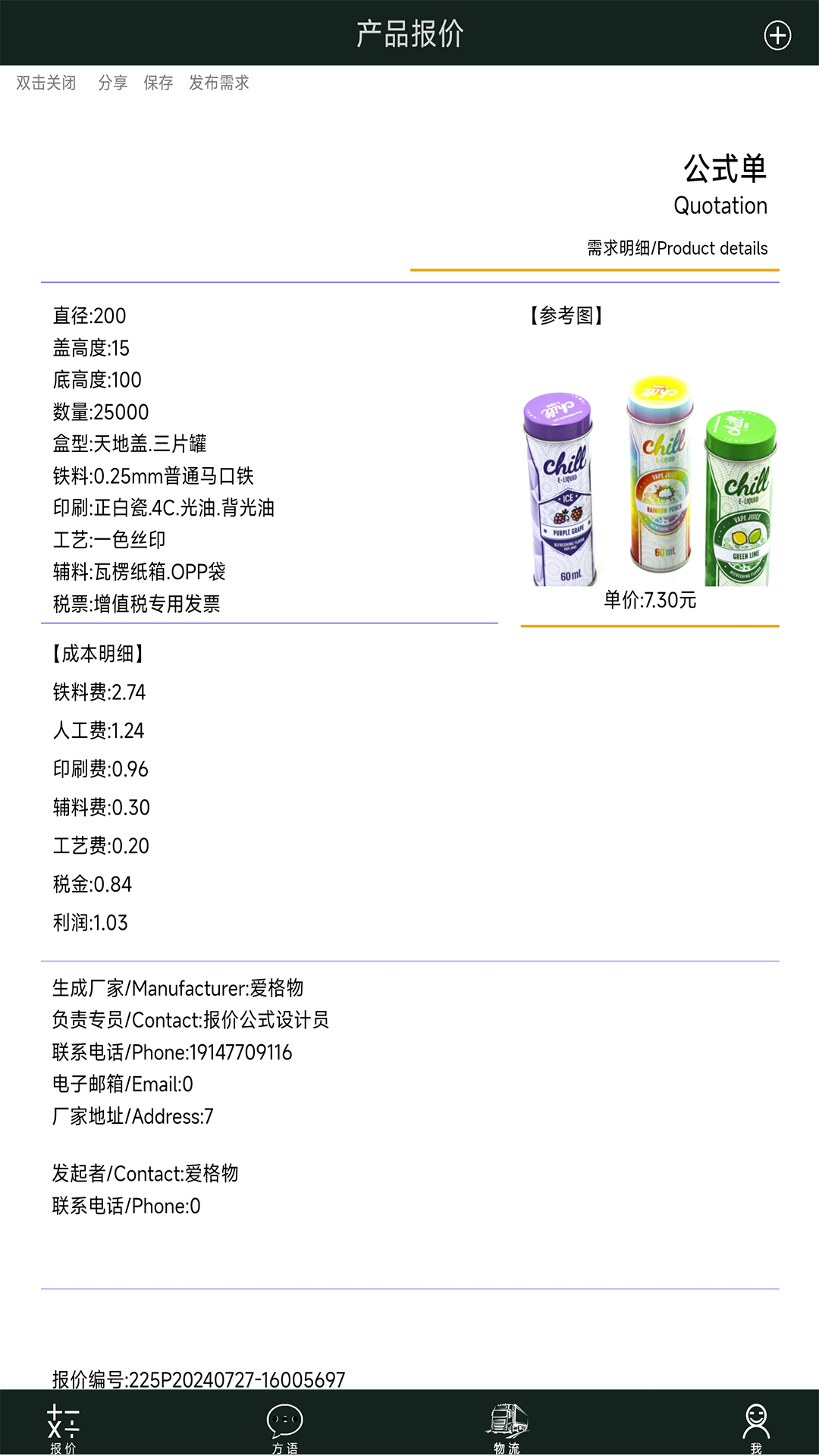This screenshot has height=1456, width=819.
Task: Open the 报价 tab
Action: click(x=63, y=1426)
